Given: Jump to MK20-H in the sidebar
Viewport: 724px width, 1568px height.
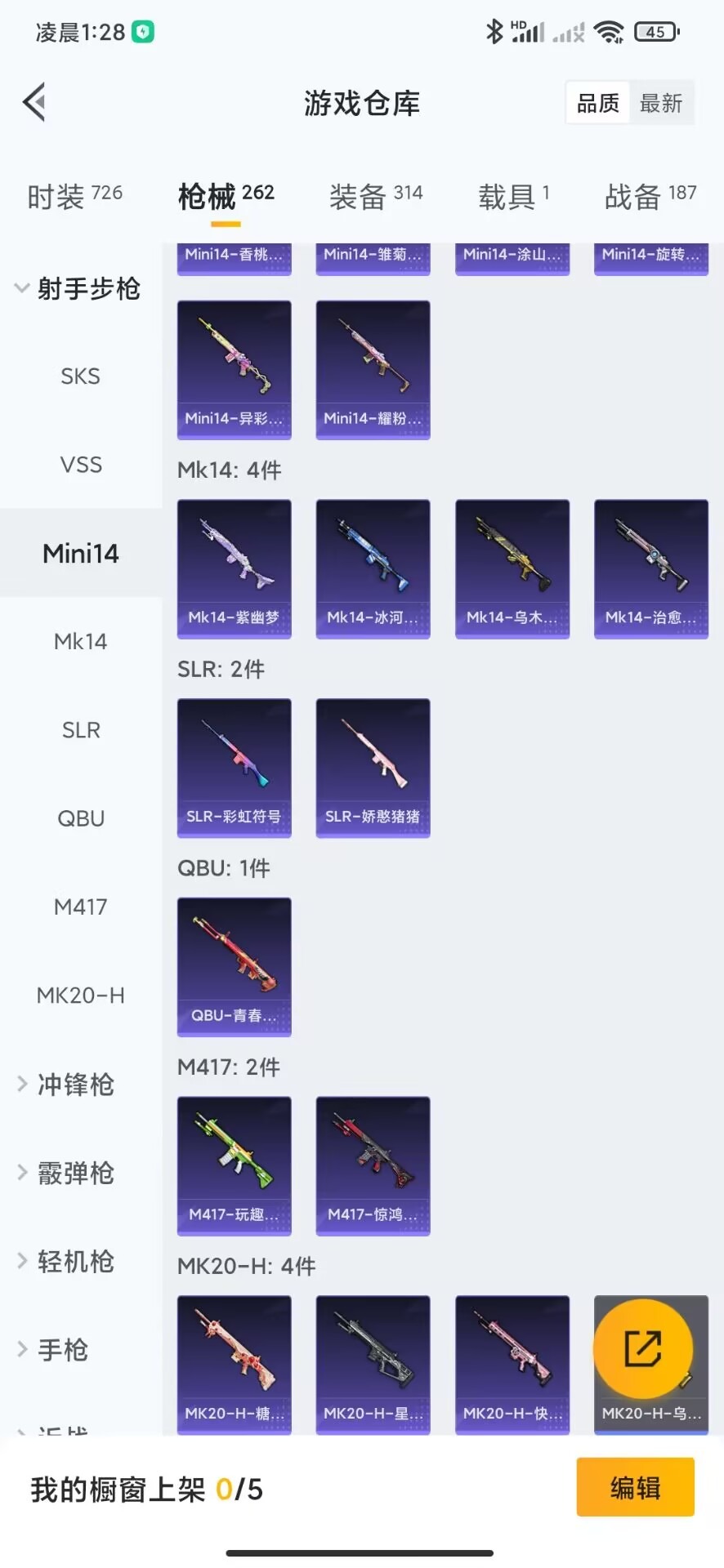Looking at the screenshot, I should coord(80,996).
